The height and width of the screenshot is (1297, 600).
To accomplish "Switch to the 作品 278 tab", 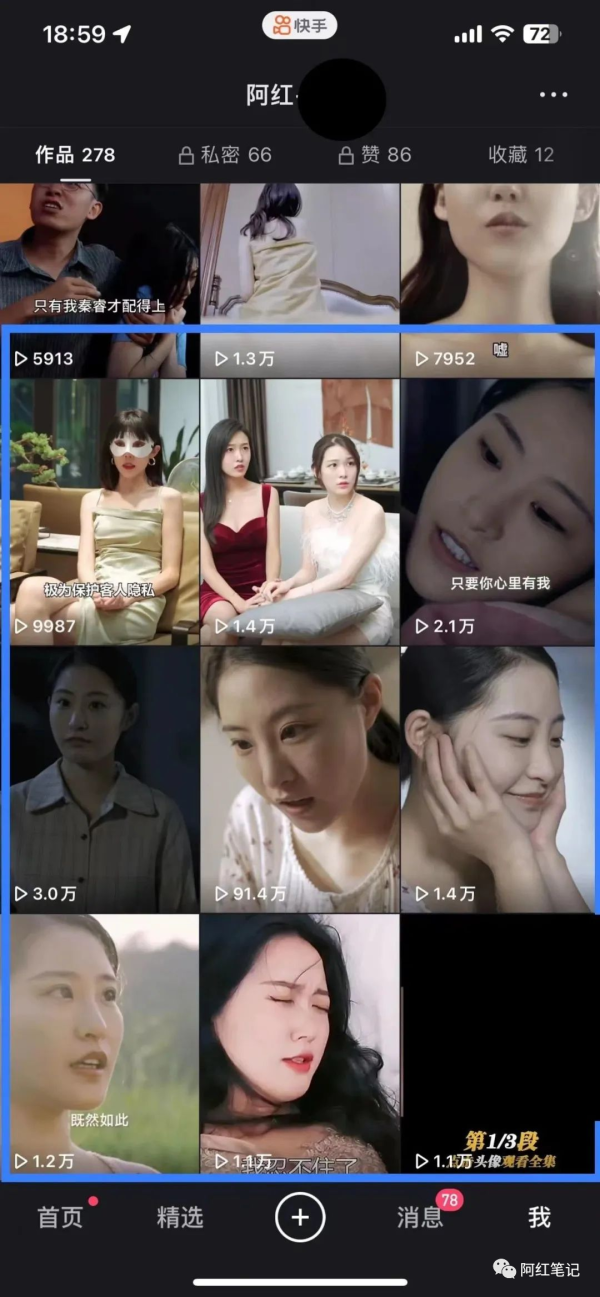I will (x=75, y=155).
